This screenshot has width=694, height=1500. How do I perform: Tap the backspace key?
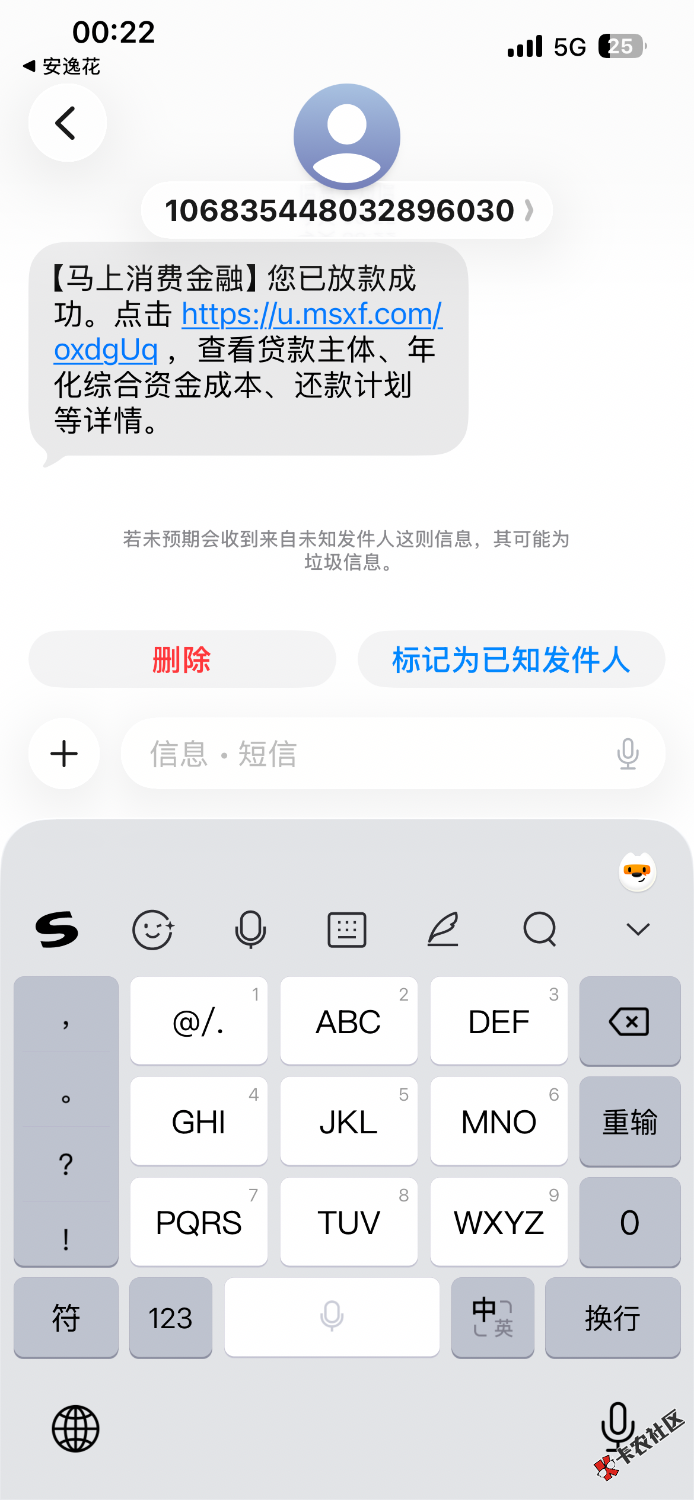click(x=629, y=1021)
